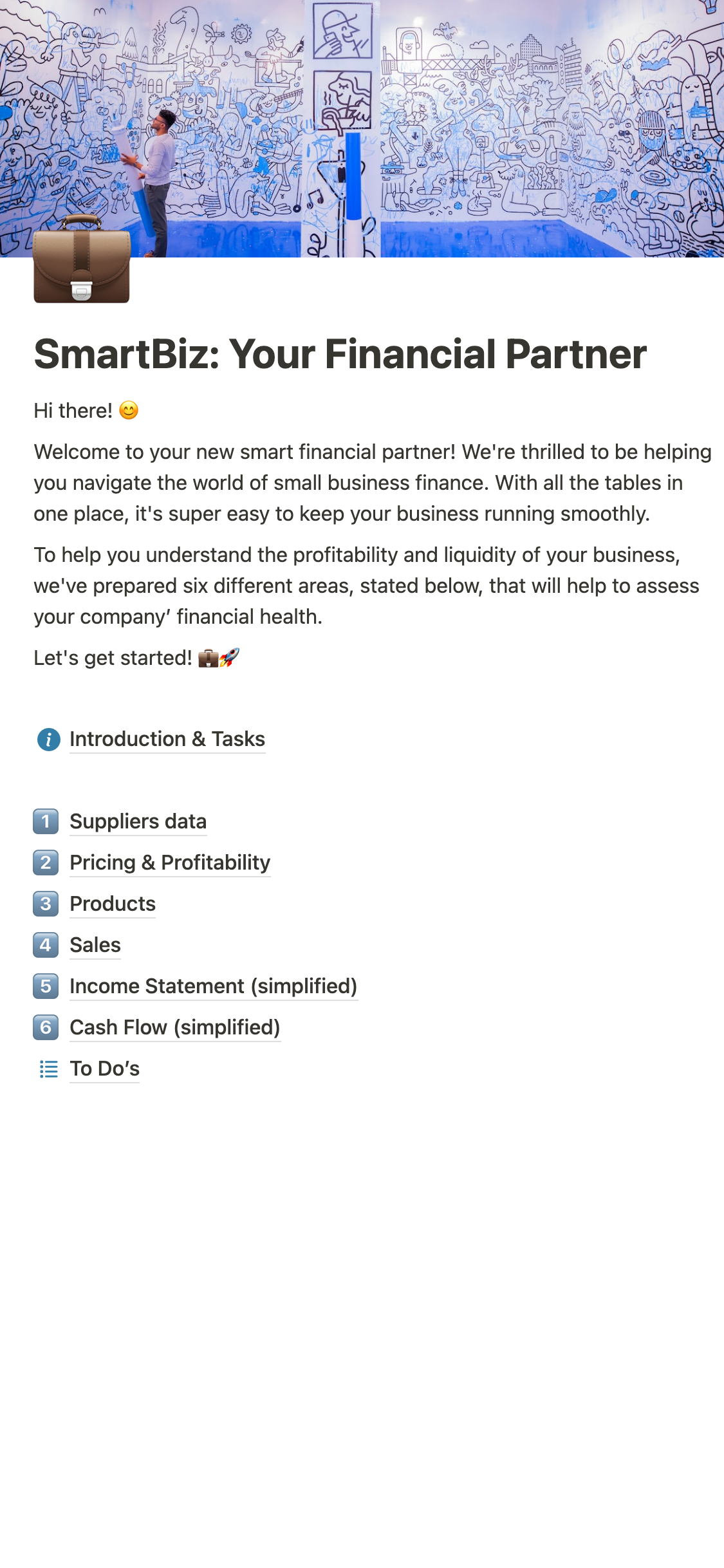This screenshot has width=724, height=1568.
Task: Open the Products page
Action: pos(113,904)
